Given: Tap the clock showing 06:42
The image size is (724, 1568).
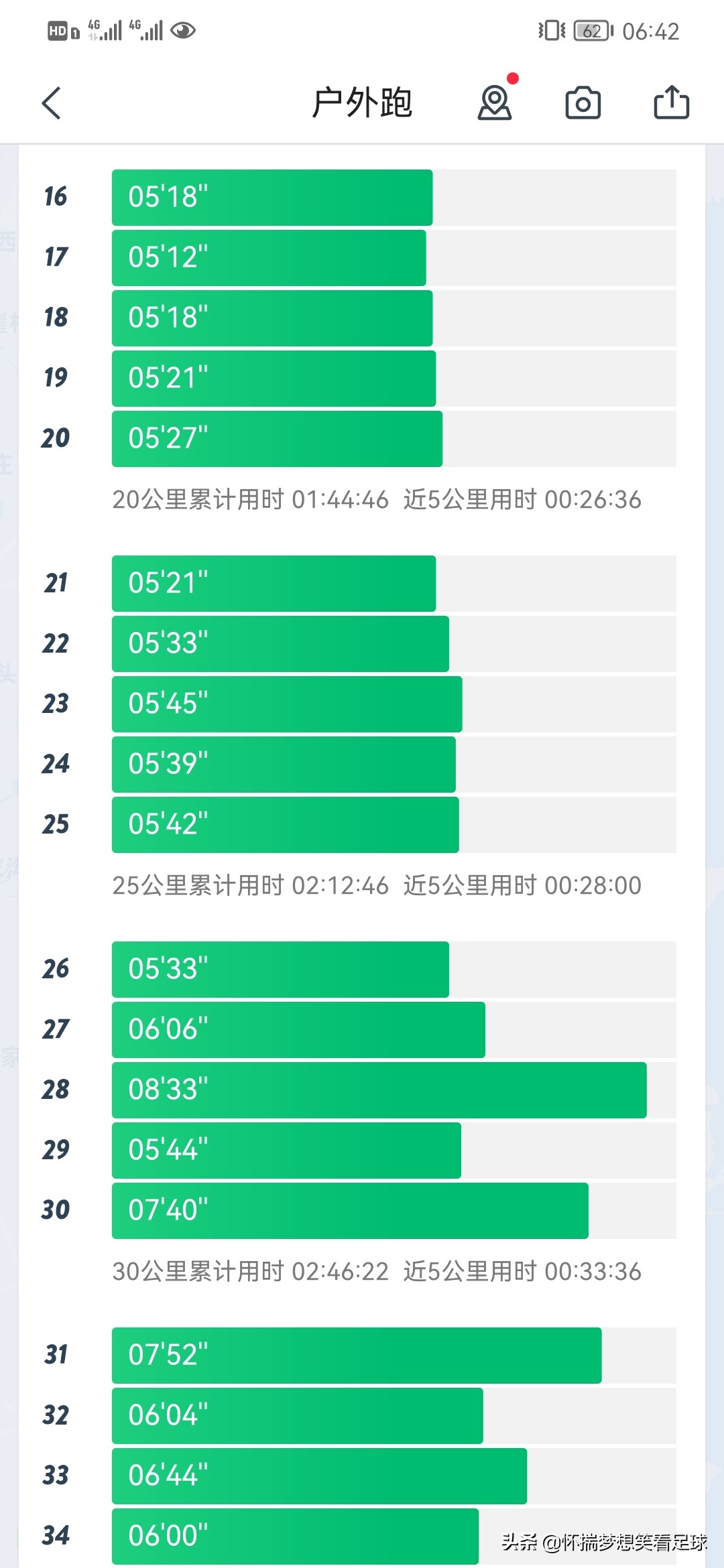Looking at the screenshot, I should 652,30.
